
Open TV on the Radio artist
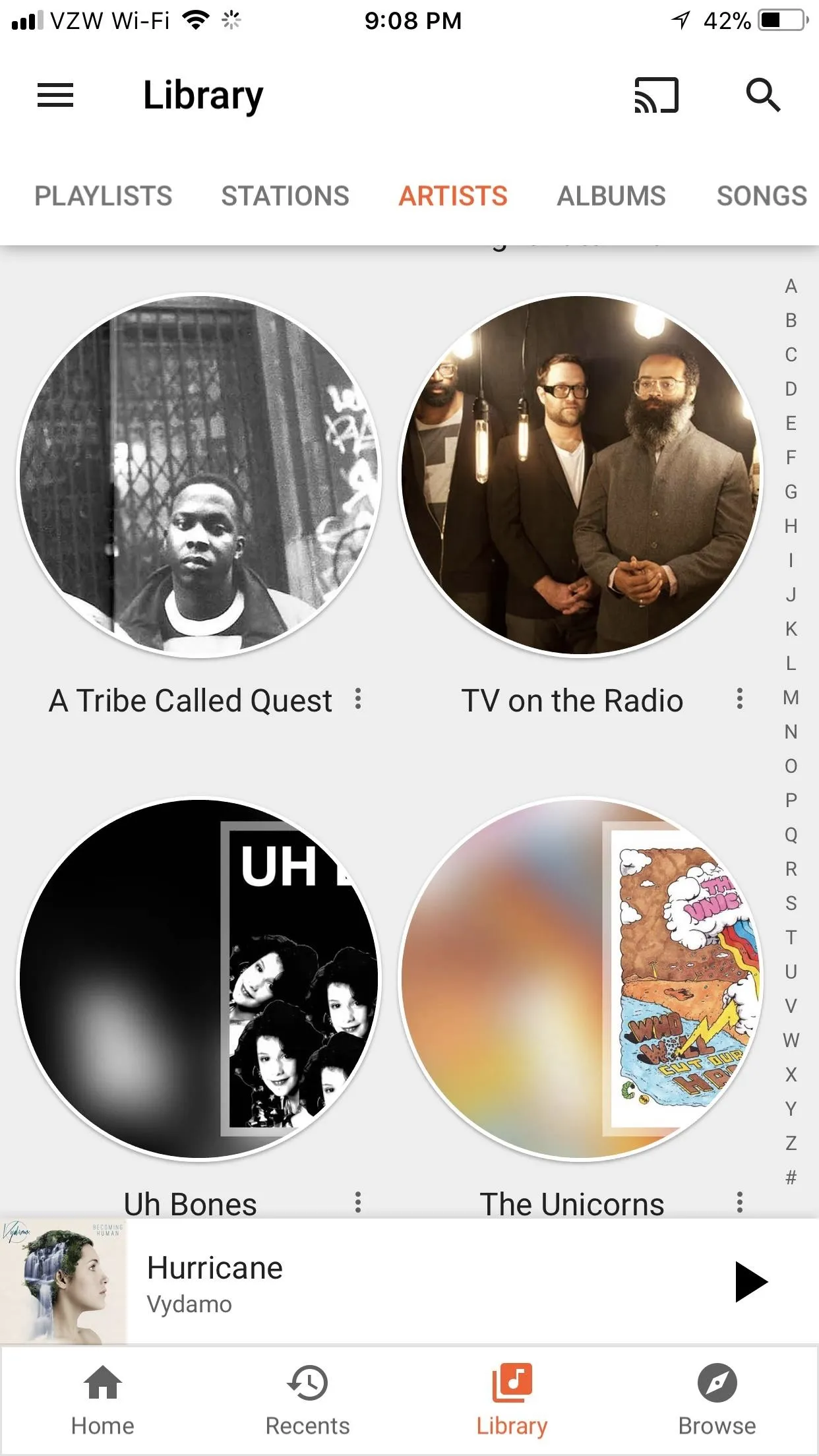click(x=581, y=475)
